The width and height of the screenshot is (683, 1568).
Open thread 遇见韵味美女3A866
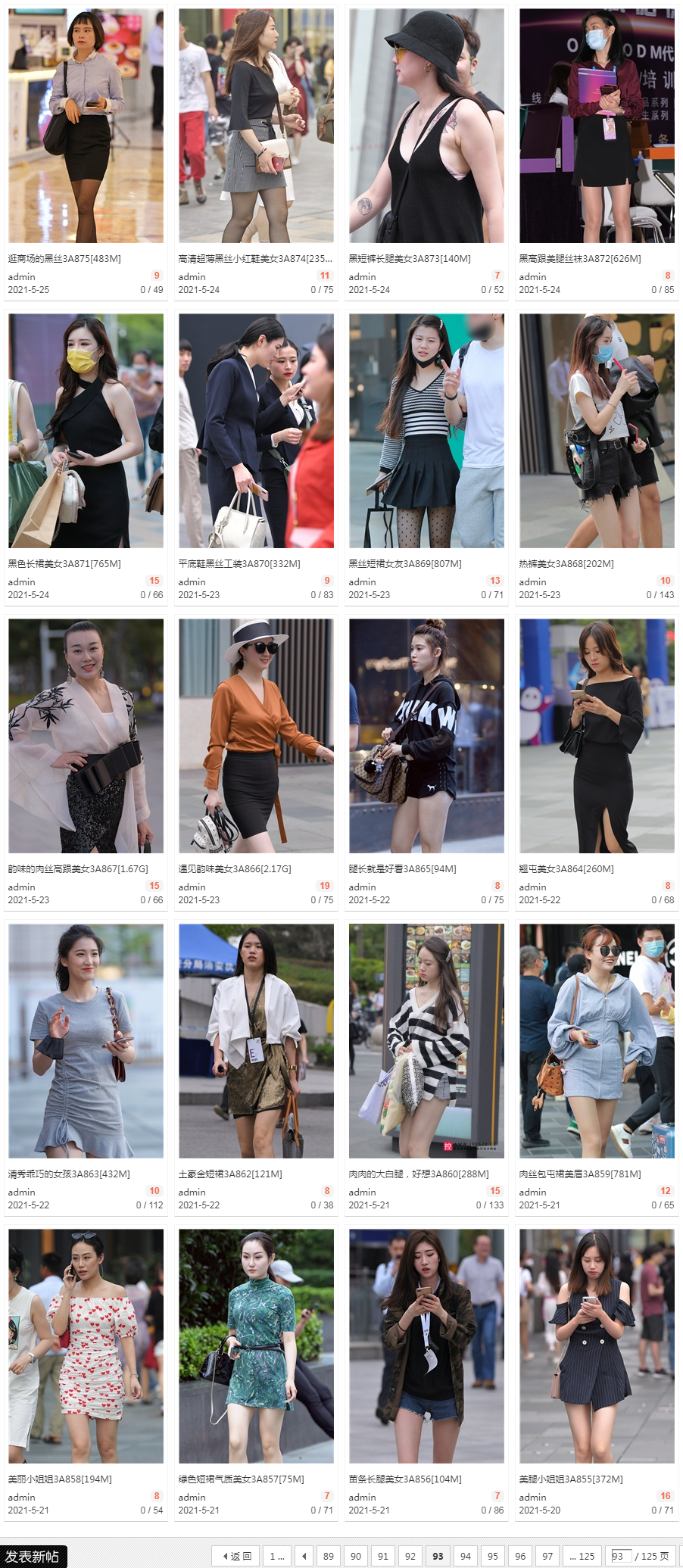pyautogui.click(x=234, y=868)
